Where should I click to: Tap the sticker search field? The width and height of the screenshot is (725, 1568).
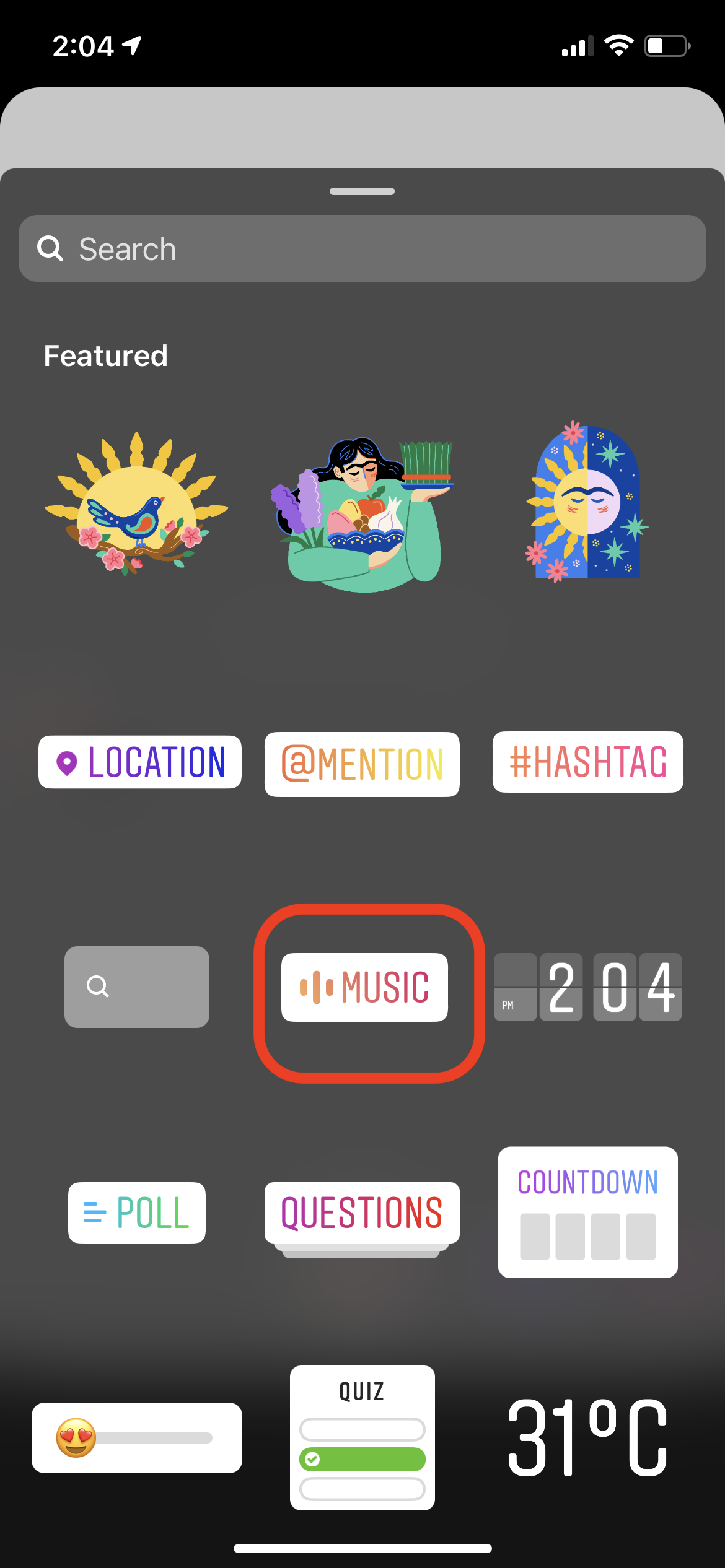pyautogui.click(x=362, y=248)
